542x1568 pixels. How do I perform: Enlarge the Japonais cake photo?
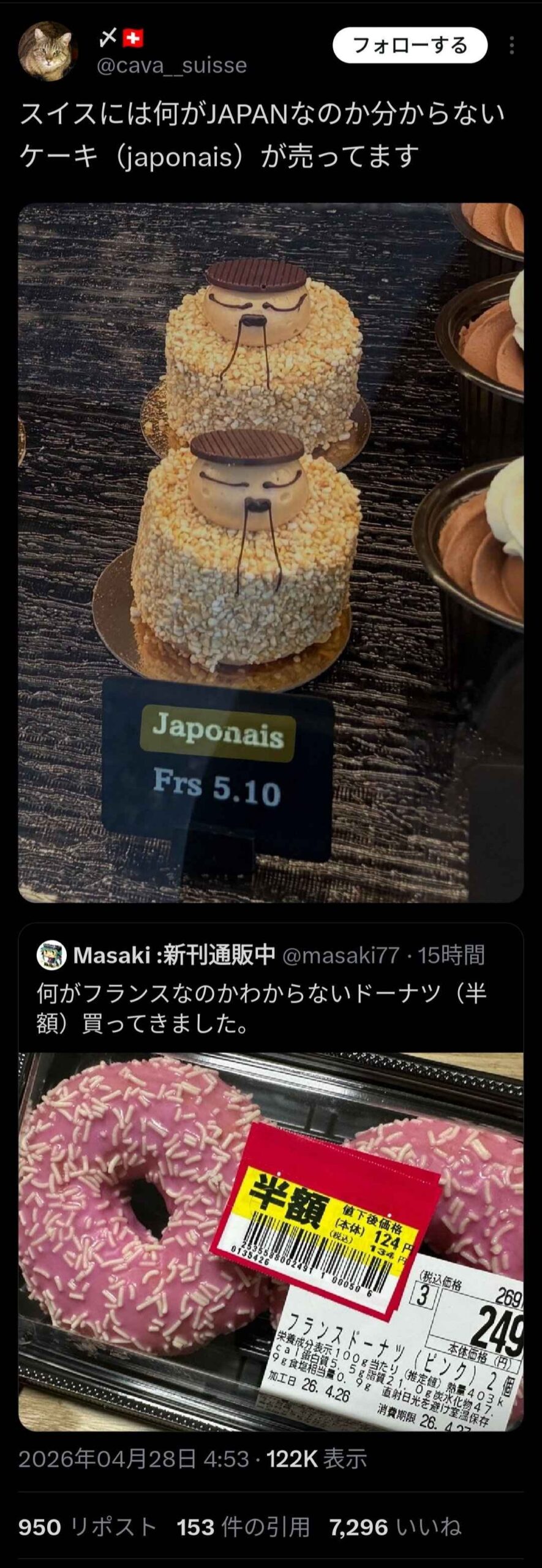(271, 551)
